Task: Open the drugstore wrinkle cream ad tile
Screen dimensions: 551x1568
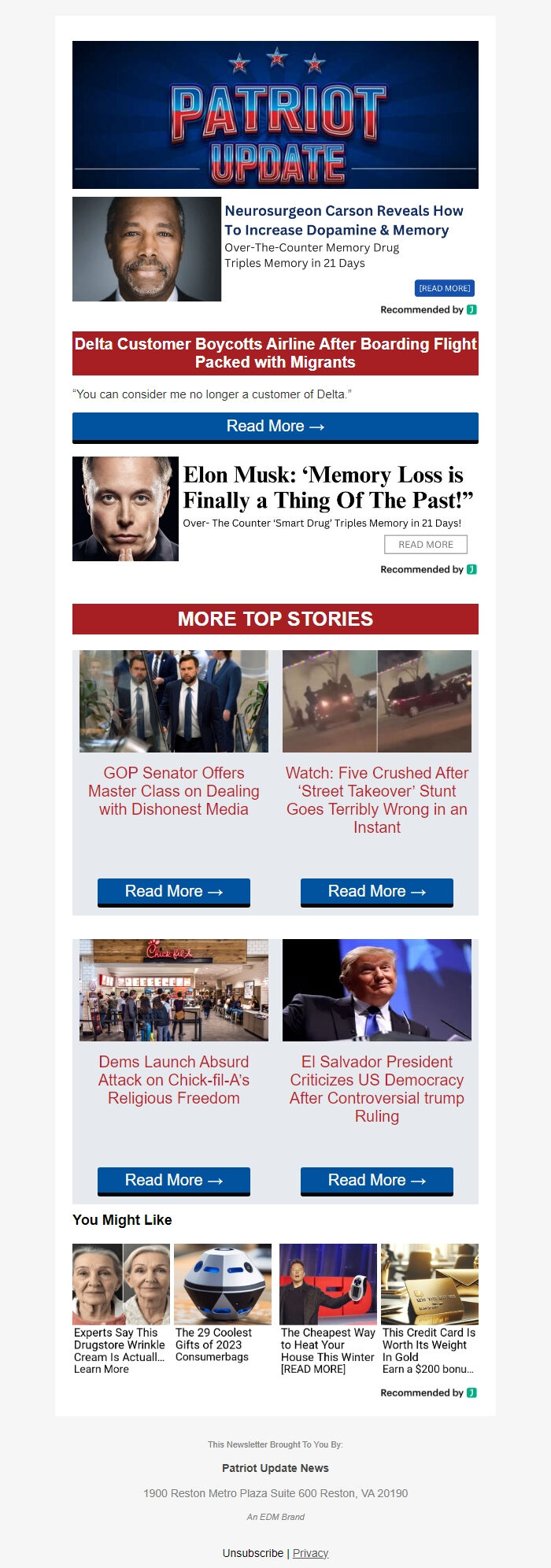Action: [120, 1309]
